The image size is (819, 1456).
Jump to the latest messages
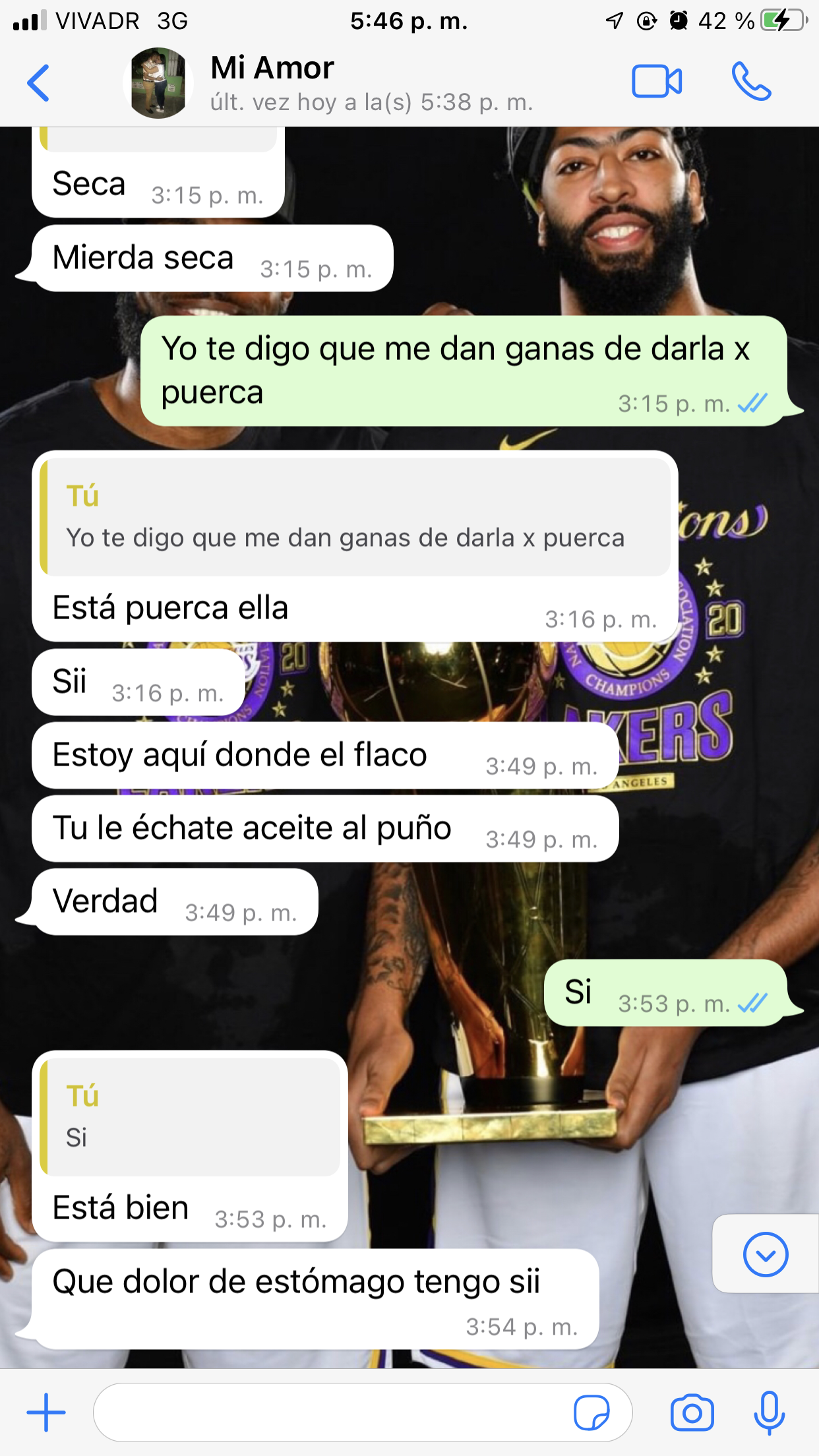tap(765, 1254)
